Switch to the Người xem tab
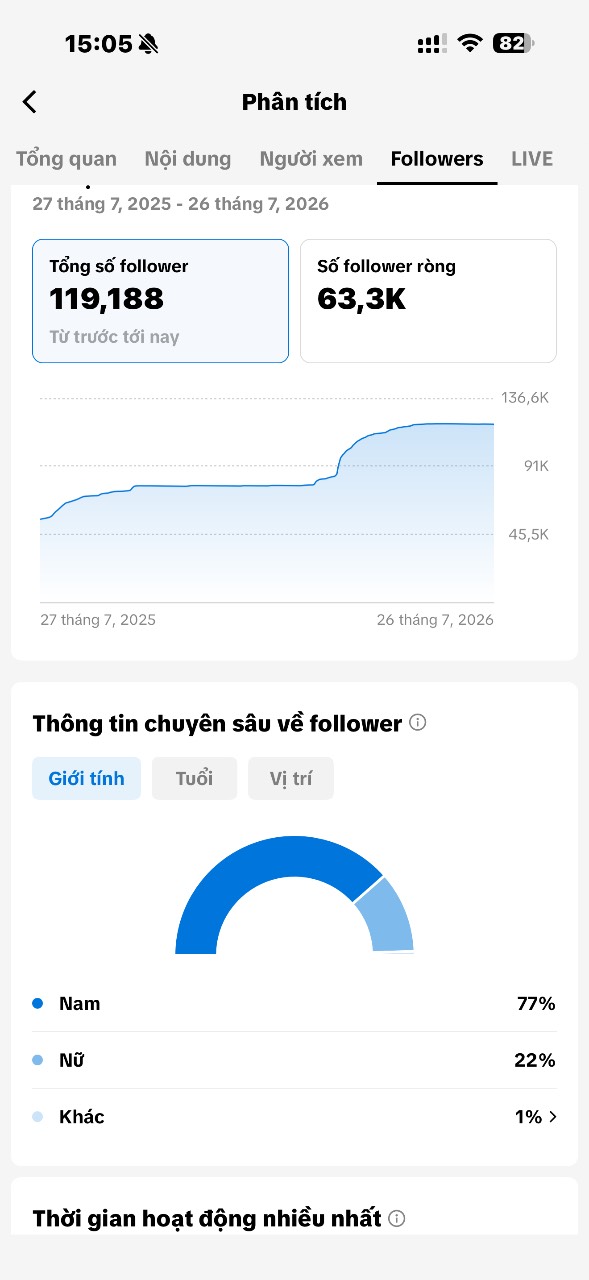Screen dimensions: 589x1280 pyautogui.click(x=311, y=159)
